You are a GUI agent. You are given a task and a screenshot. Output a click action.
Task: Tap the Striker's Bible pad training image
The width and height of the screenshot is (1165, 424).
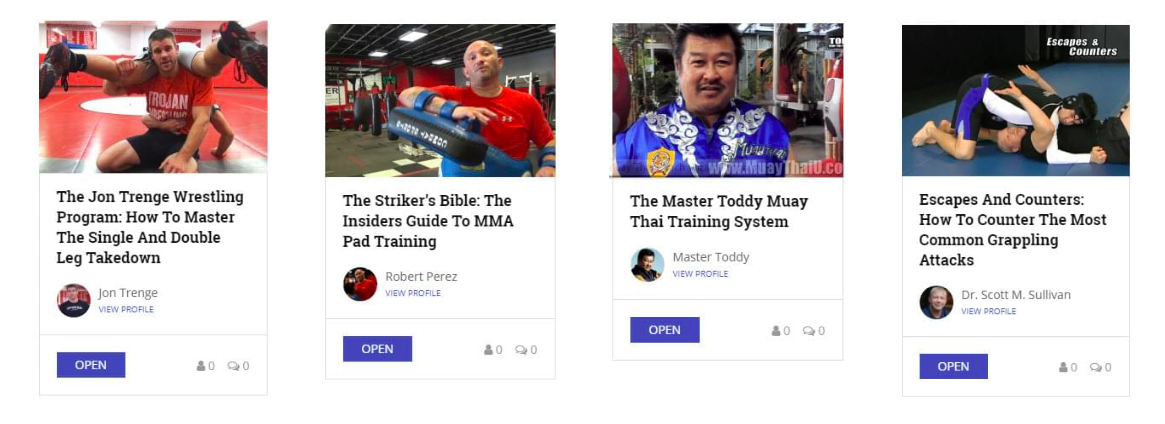(440, 100)
